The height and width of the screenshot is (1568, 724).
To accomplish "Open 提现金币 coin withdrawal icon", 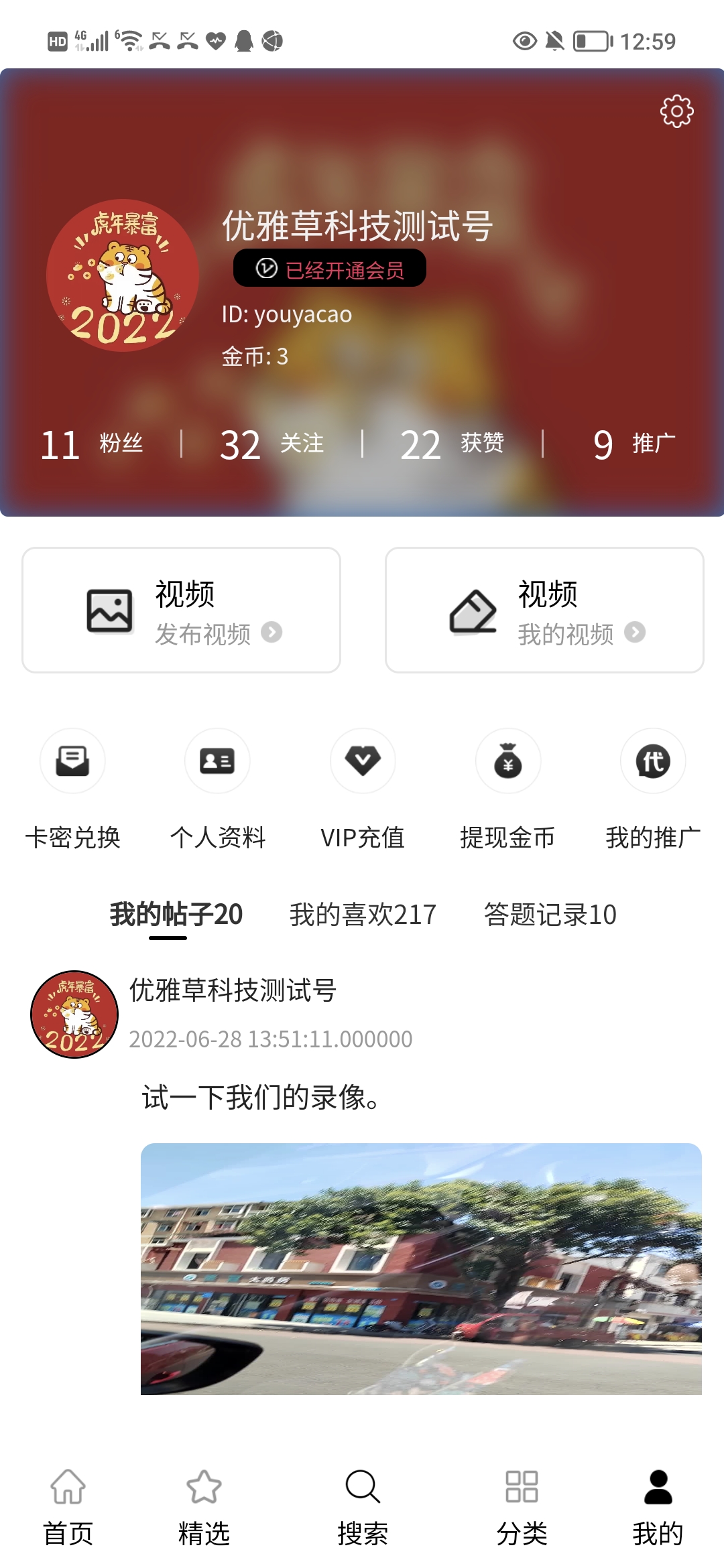I will tap(507, 761).
